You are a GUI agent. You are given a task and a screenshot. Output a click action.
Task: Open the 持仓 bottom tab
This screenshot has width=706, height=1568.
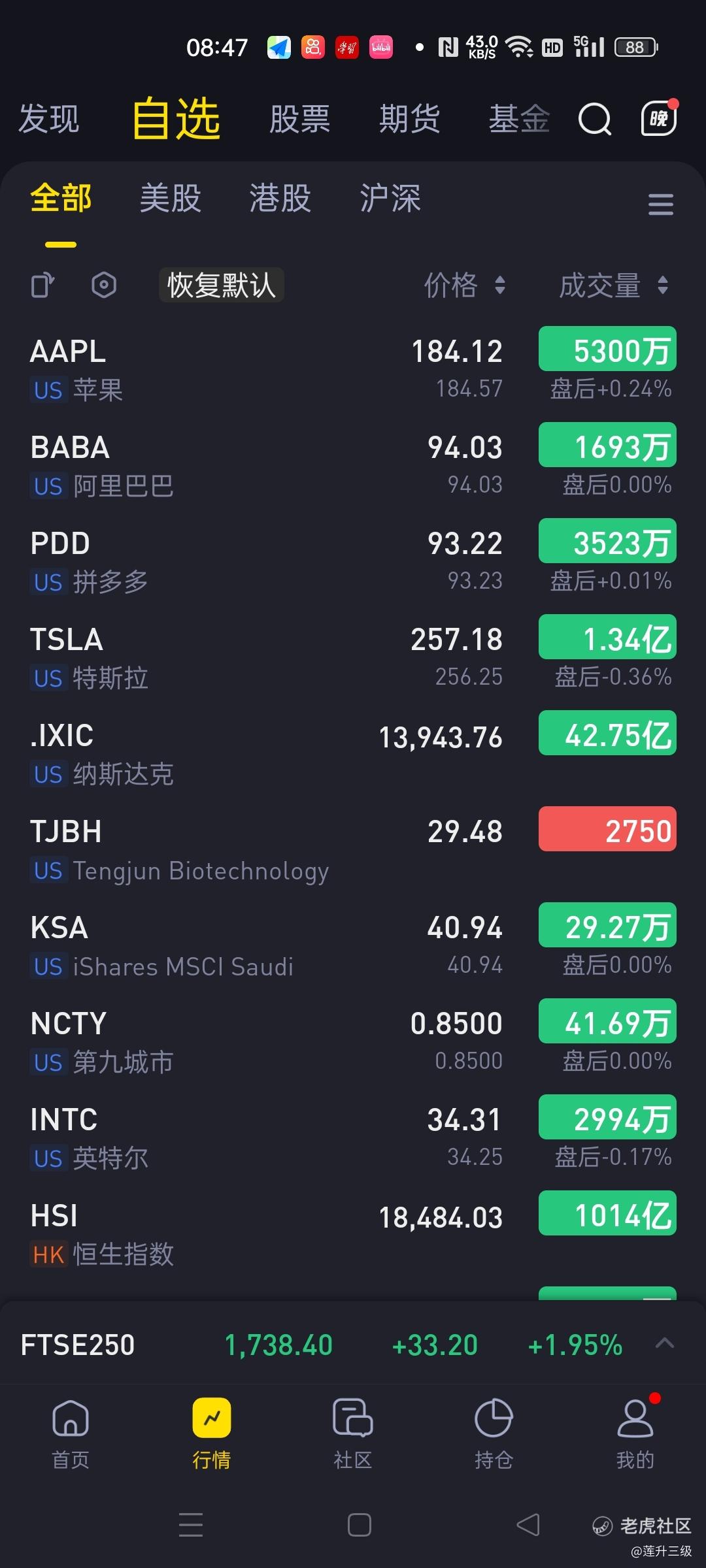click(x=494, y=1433)
